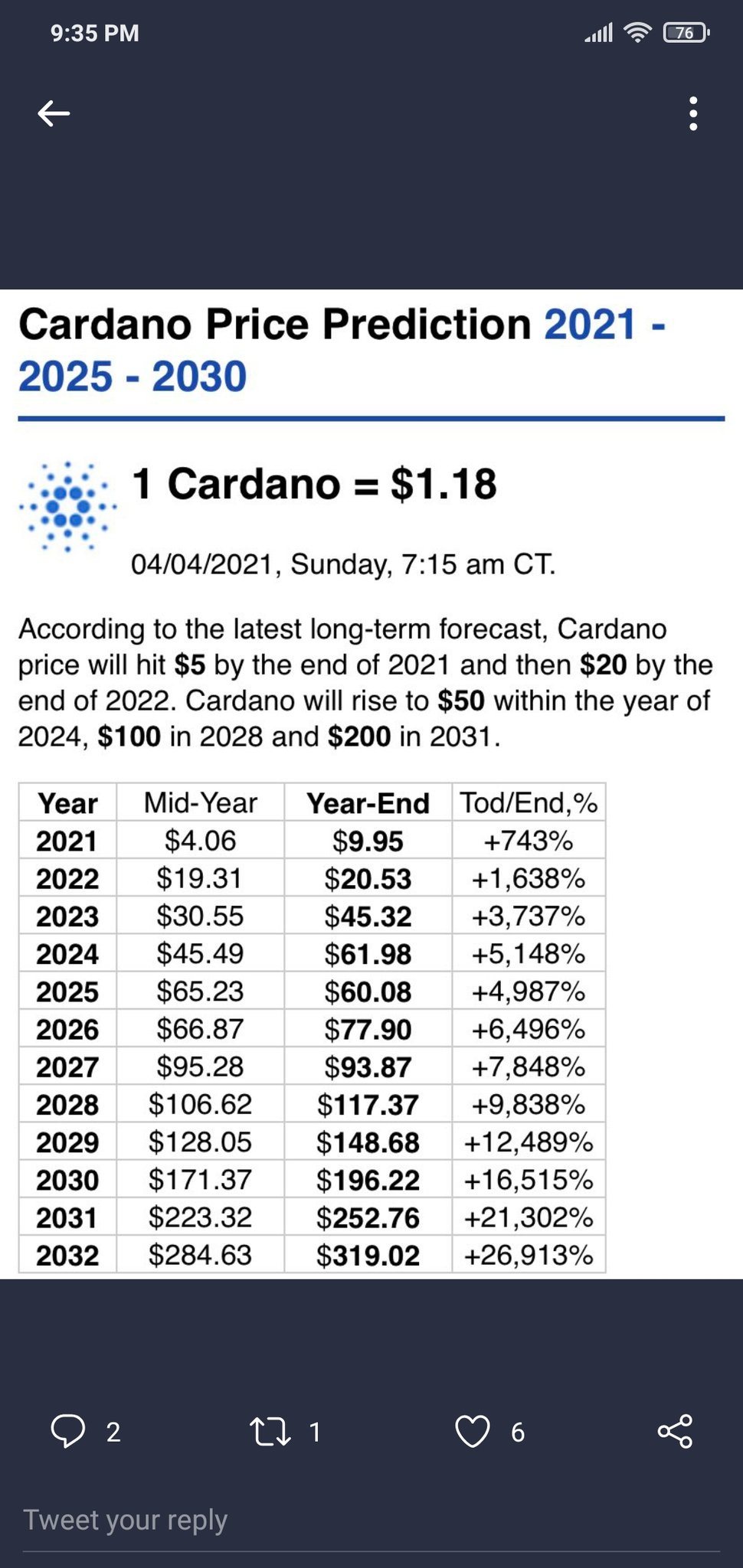Screen dimensions: 743x1568
Task: Open the three-dot overflow menu
Action: click(x=693, y=113)
